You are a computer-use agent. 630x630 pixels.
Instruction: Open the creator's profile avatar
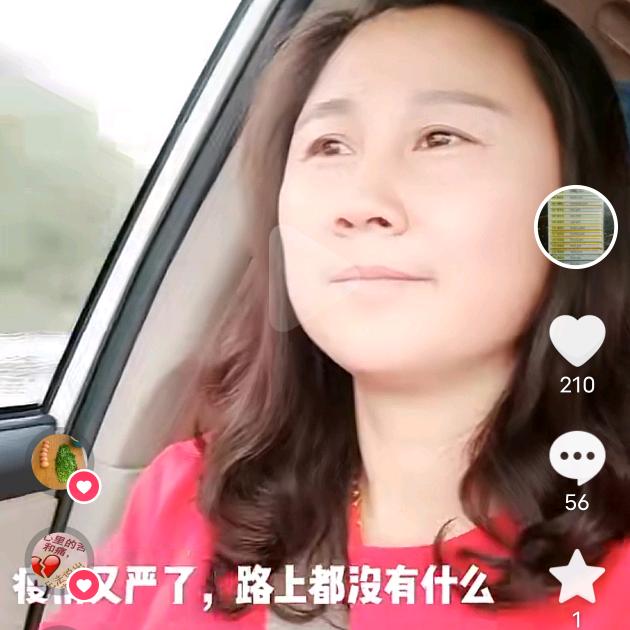click(576, 227)
